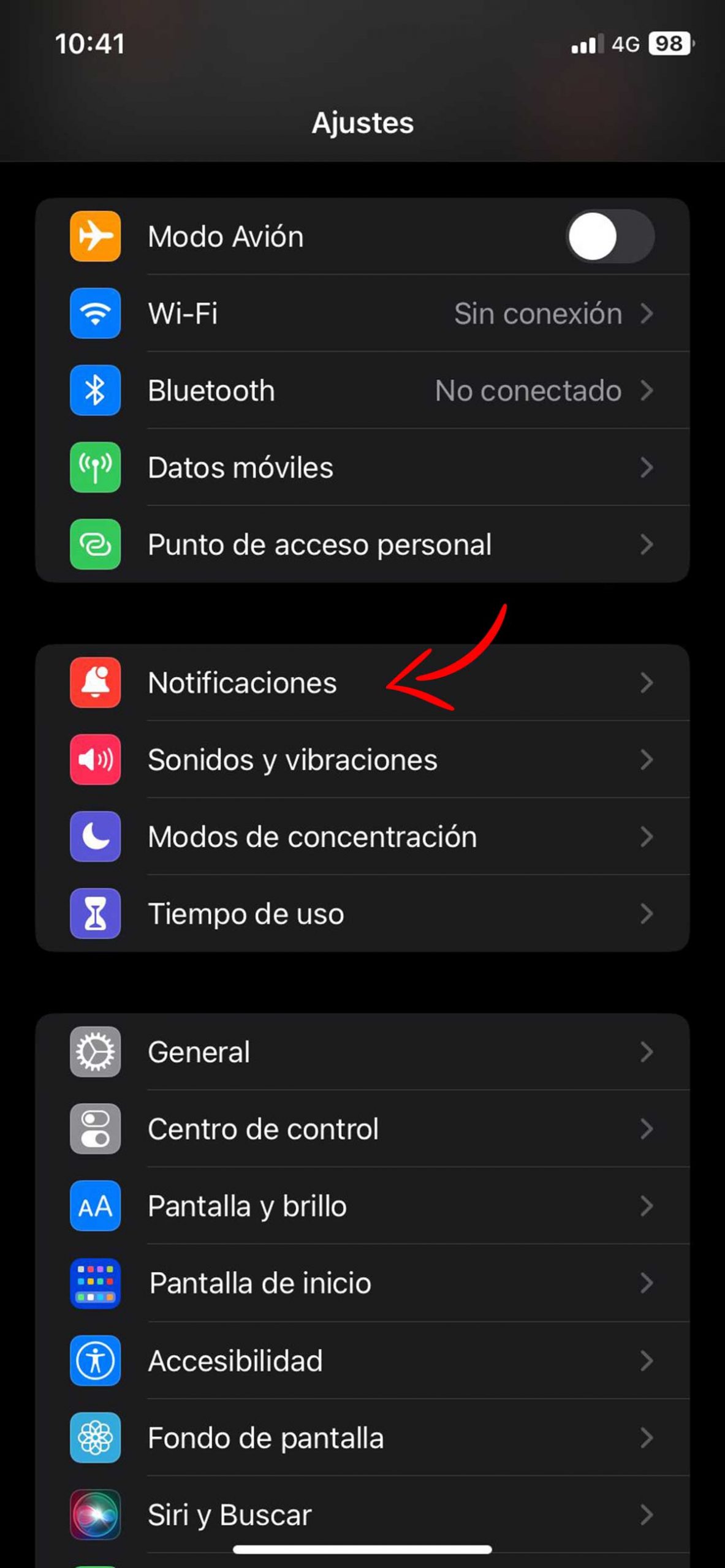The image size is (725, 1568).
Task: Open Sonidos y vibraciones
Action: [362, 760]
